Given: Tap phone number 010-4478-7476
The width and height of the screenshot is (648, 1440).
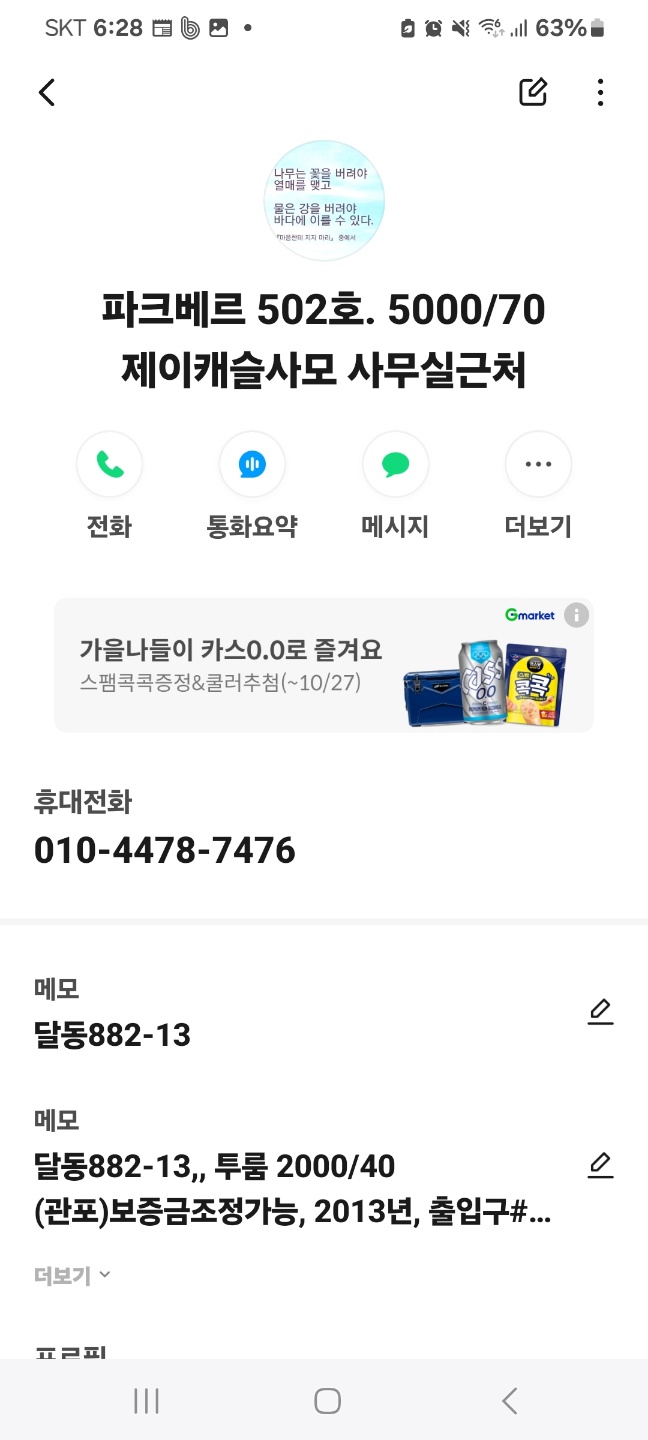Looking at the screenshot, I should pos(165,851).
